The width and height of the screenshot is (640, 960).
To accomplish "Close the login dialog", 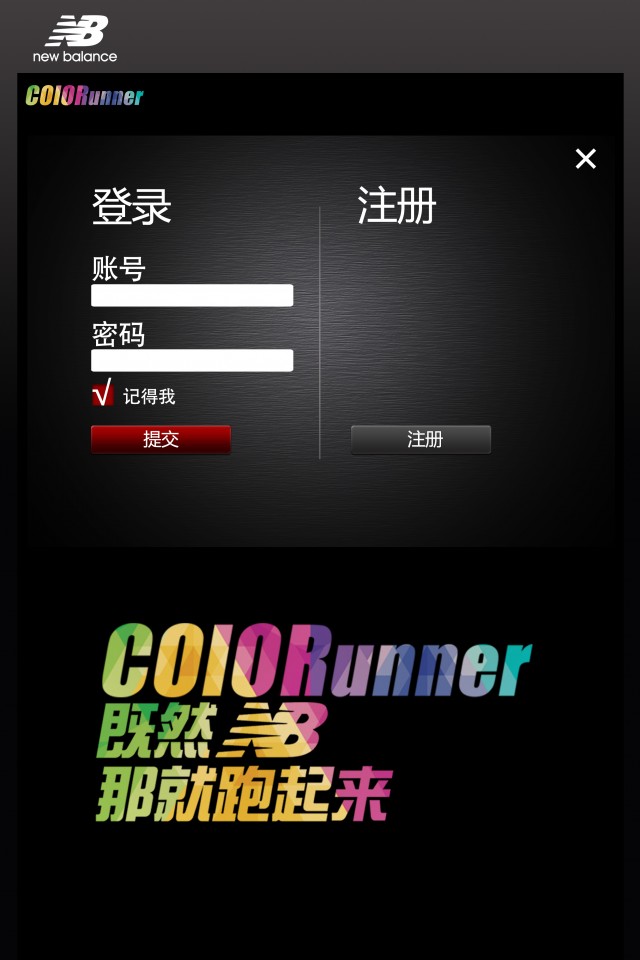I will pos(586,159).
